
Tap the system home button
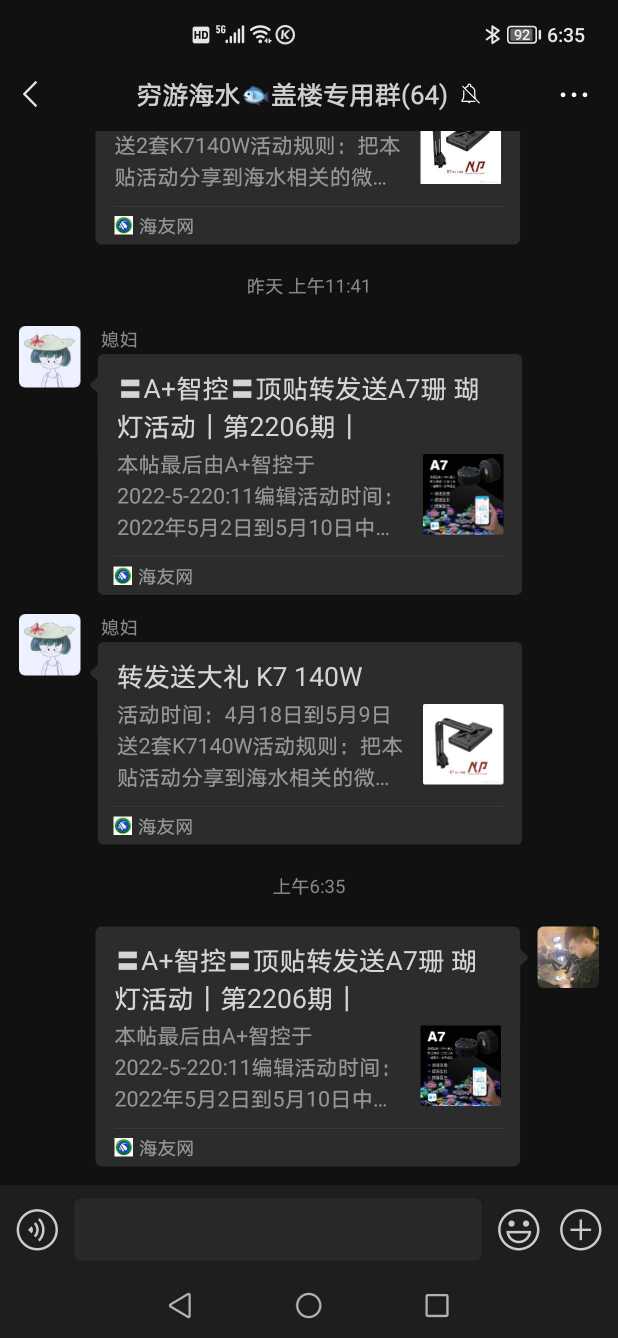coord(309,1305)
